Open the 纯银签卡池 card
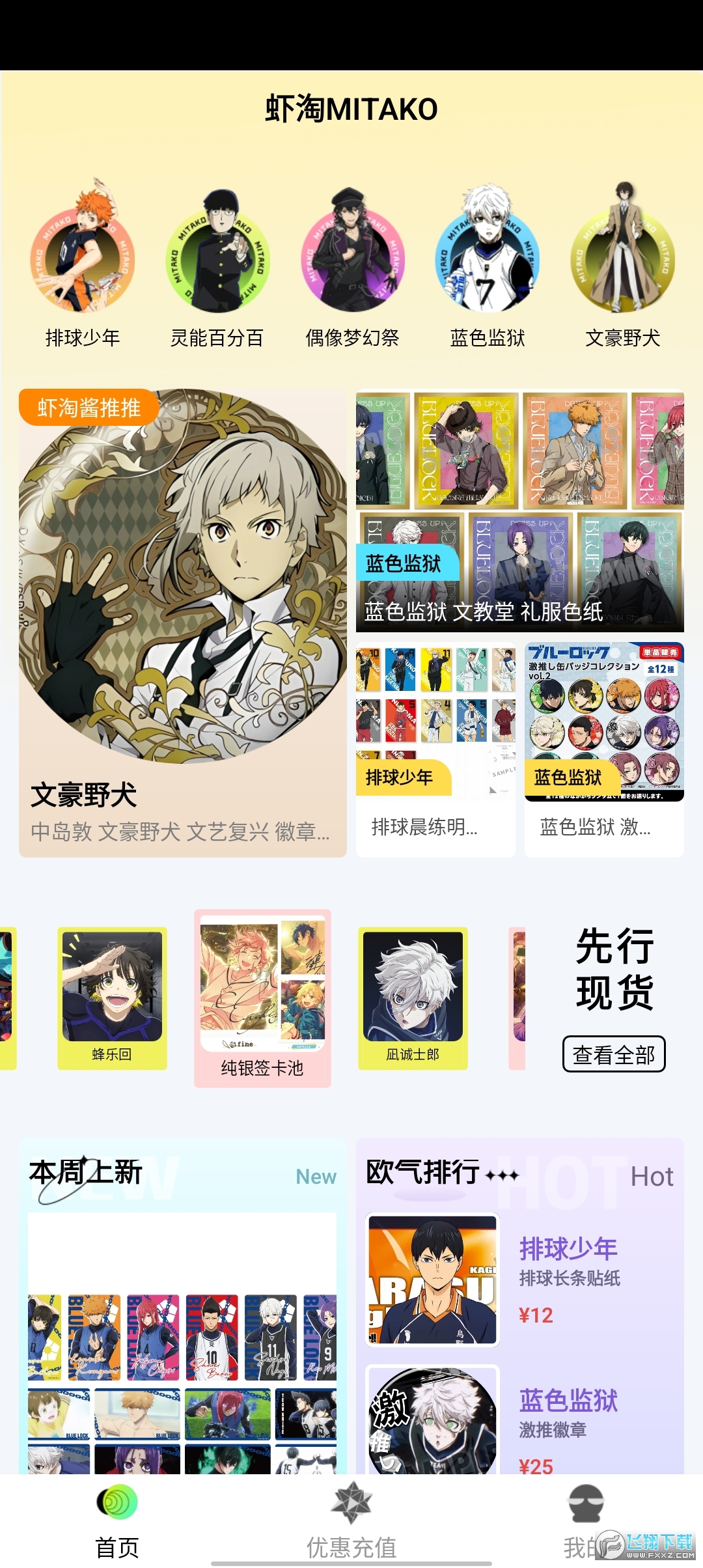Viewport: 703px width, 1568px height. click(x=262, y=998)
